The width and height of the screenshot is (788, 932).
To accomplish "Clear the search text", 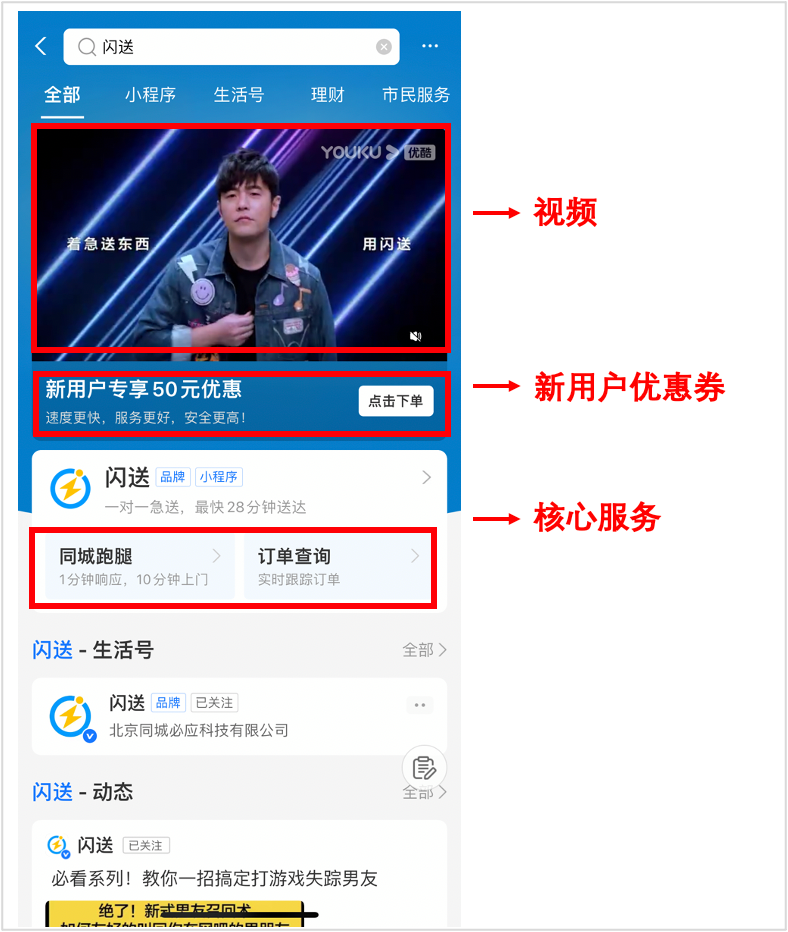I will coord(384,47).
